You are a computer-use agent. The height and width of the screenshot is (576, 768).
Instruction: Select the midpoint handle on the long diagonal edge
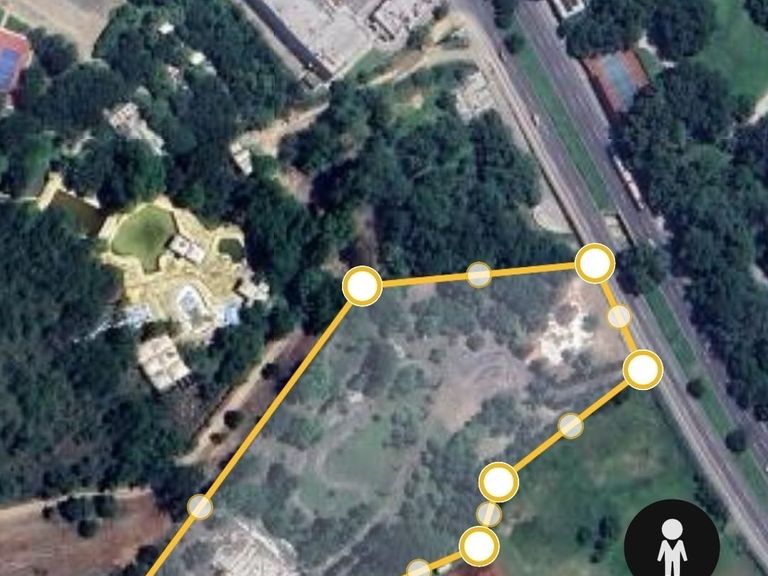point(200,507)
